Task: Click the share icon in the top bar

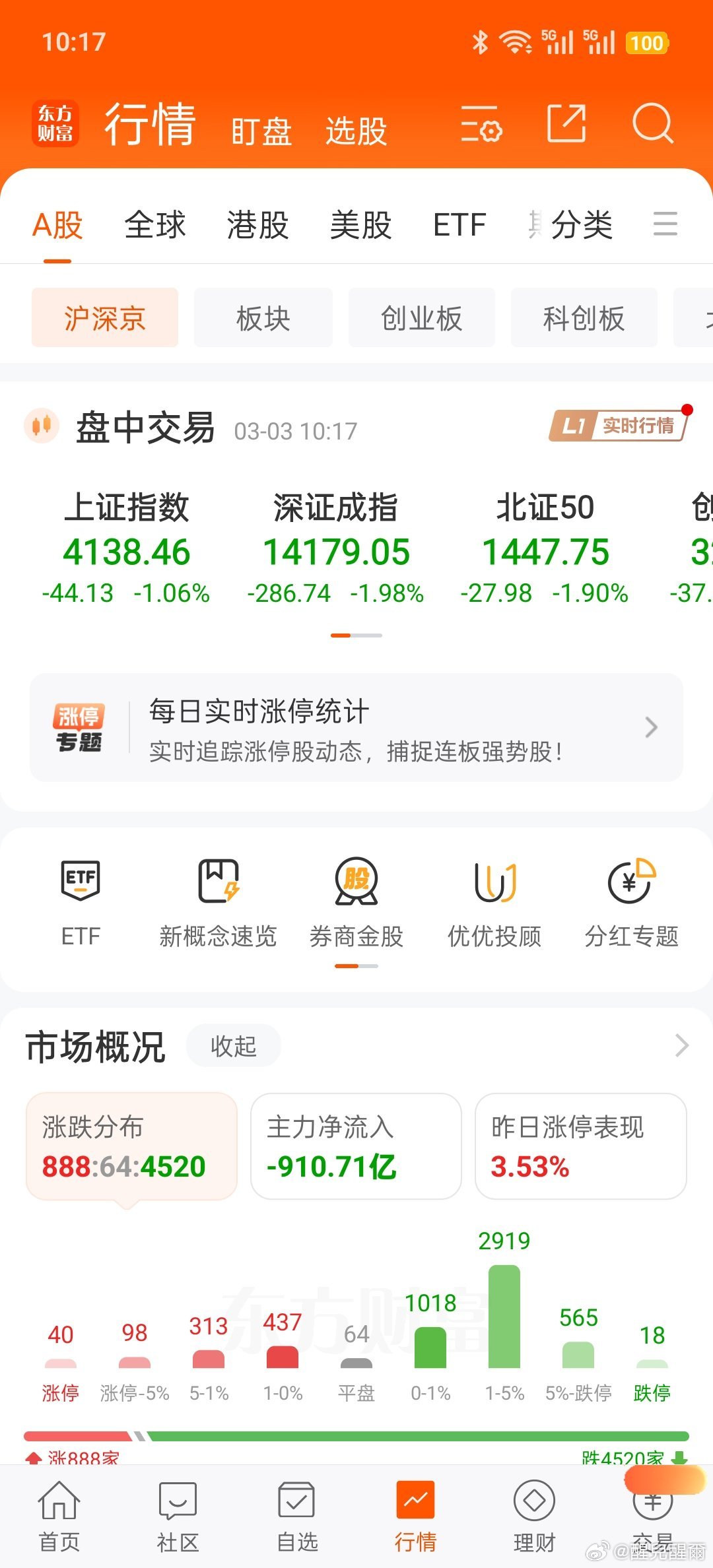Action: point(566,124)
